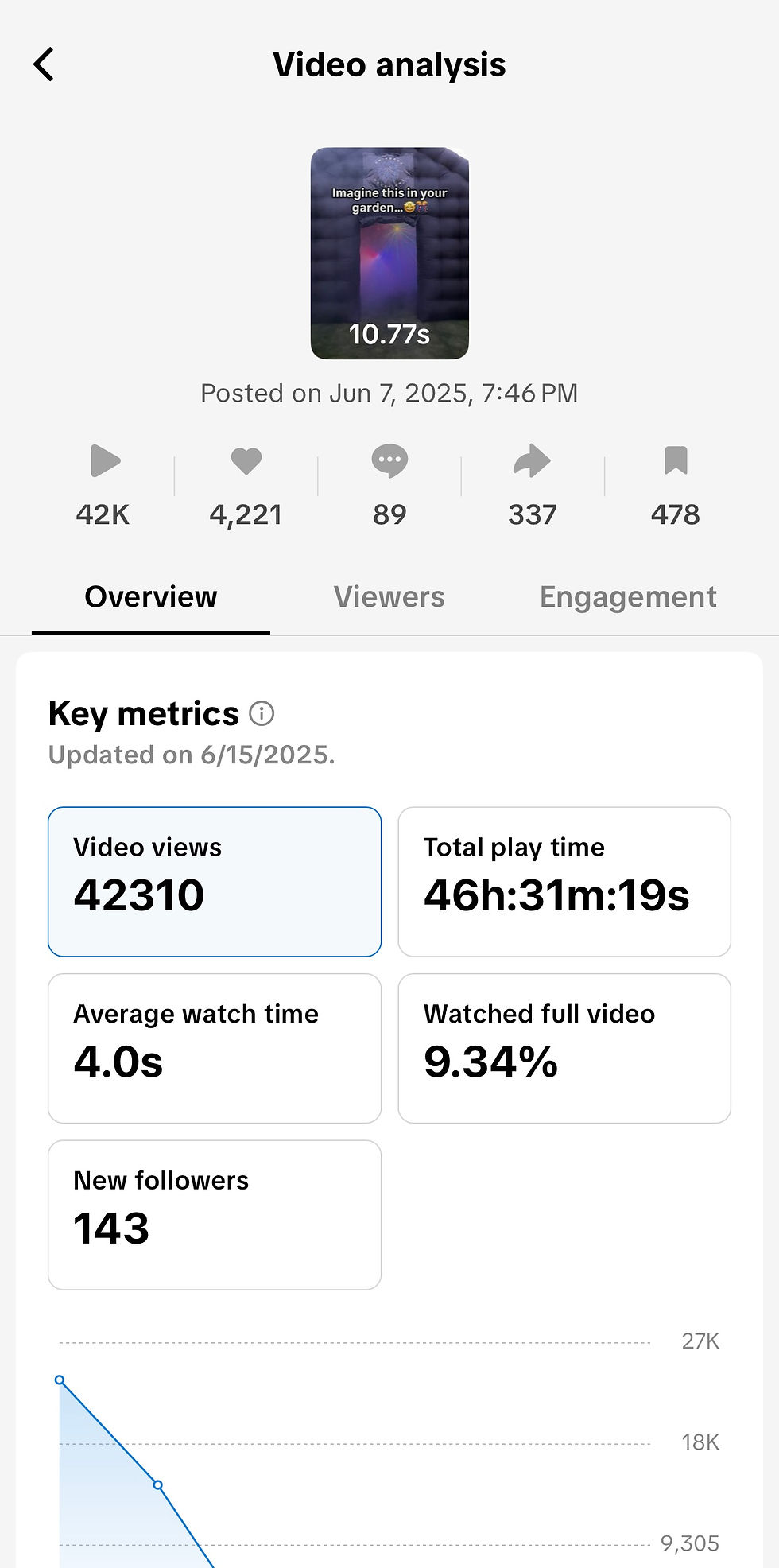This screenshot has width=779, height=1568.
Task: Switch to the Engagement tab
Action: click(628, 597)
